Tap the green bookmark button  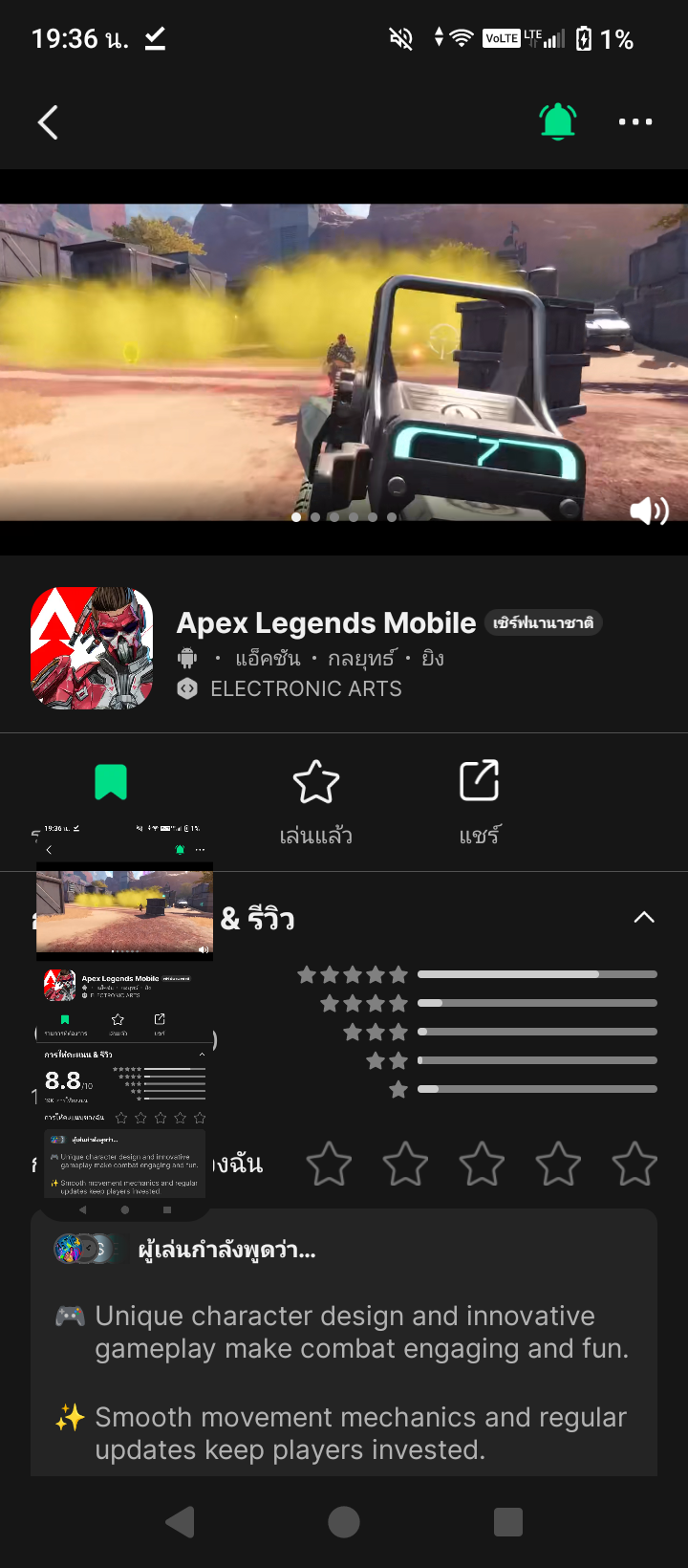[x=111, y=782]
